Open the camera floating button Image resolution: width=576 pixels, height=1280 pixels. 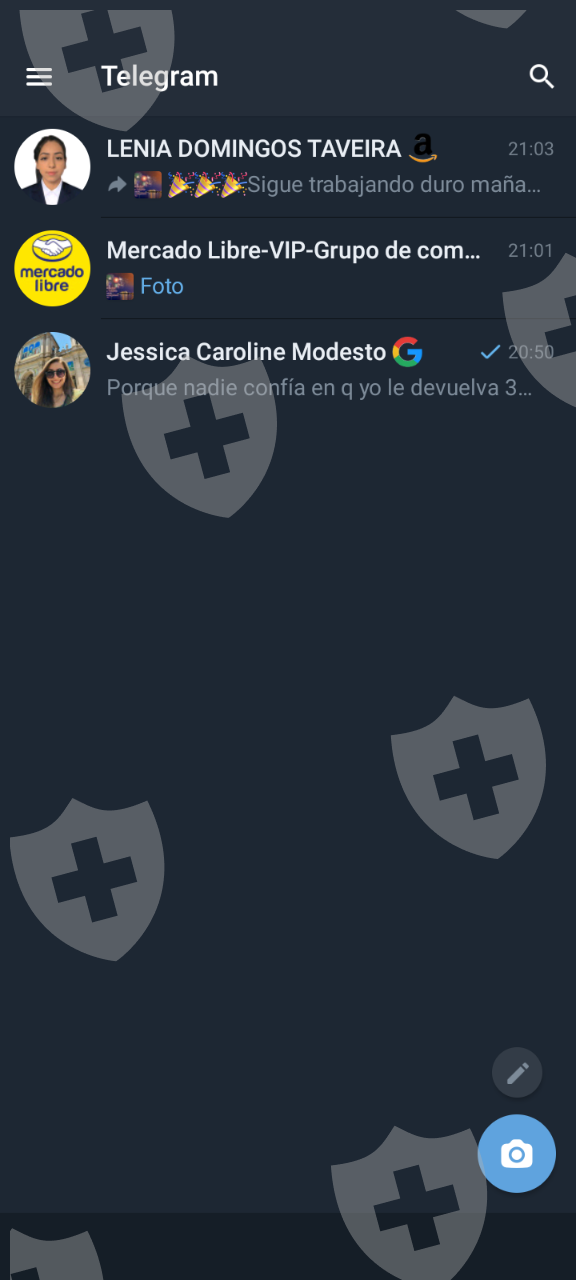[516, 1154]
